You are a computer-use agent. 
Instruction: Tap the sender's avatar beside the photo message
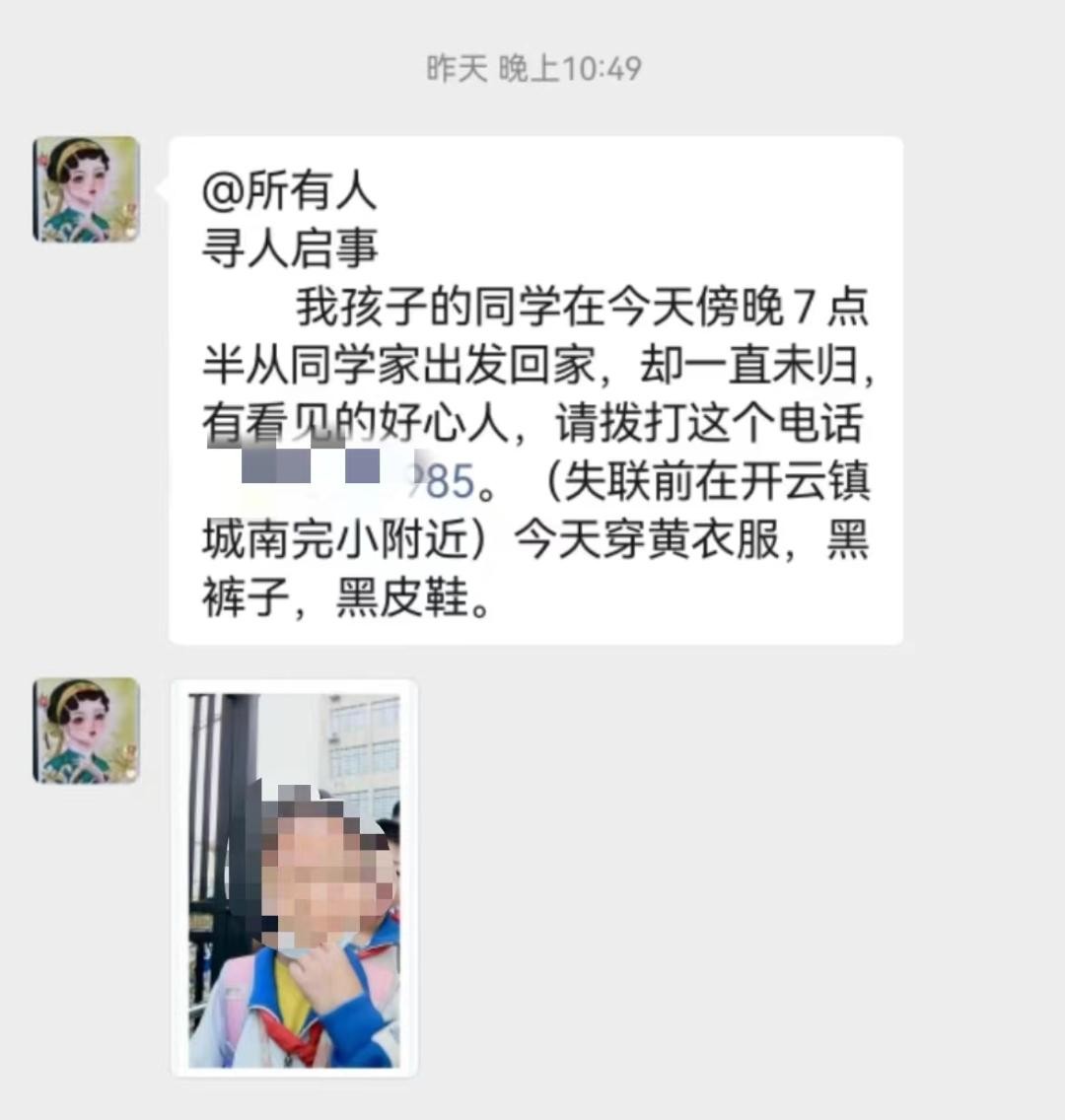tap(87, 731)
